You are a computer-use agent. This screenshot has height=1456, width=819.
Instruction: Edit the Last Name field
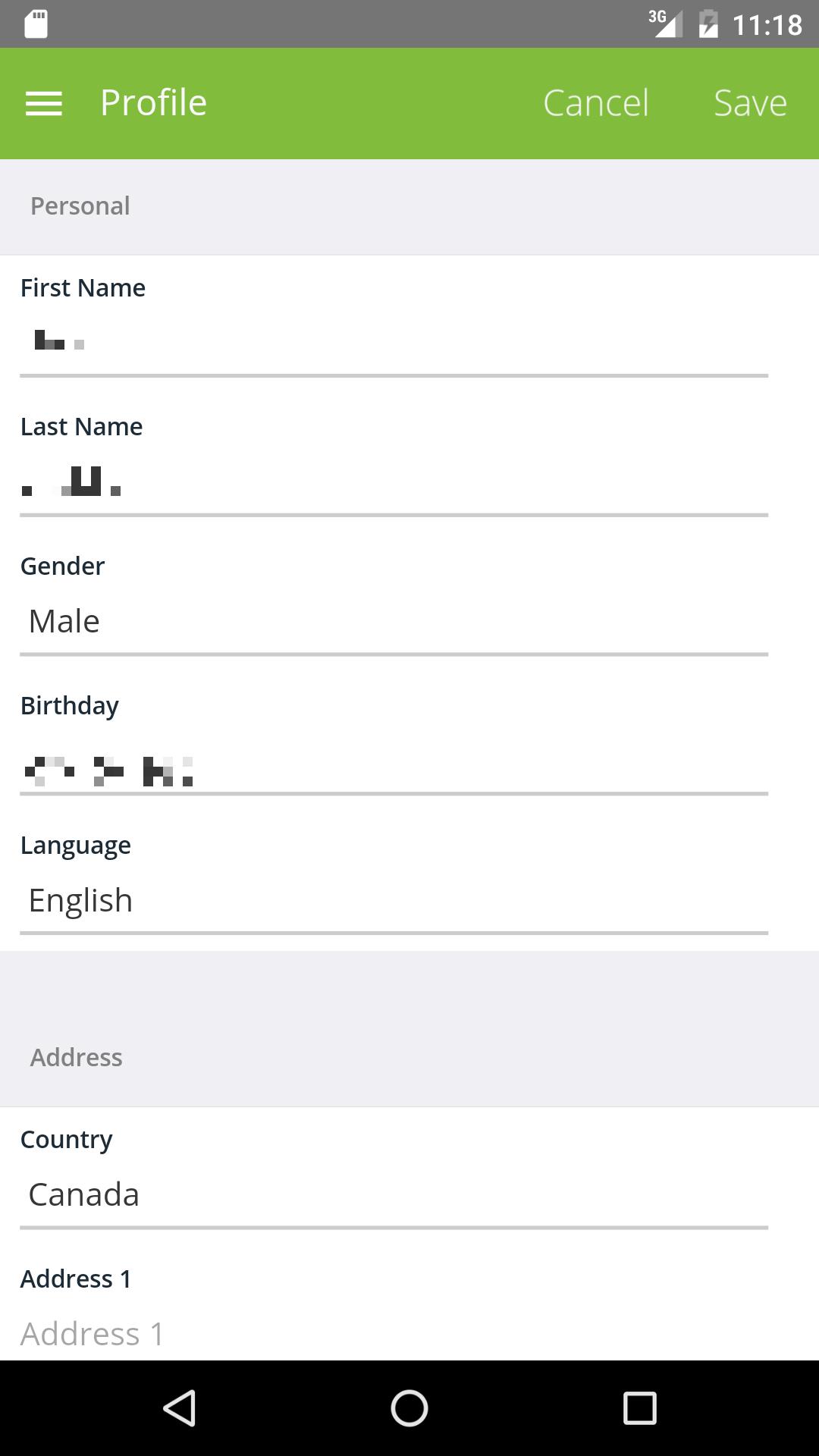(x=394, y=482)
